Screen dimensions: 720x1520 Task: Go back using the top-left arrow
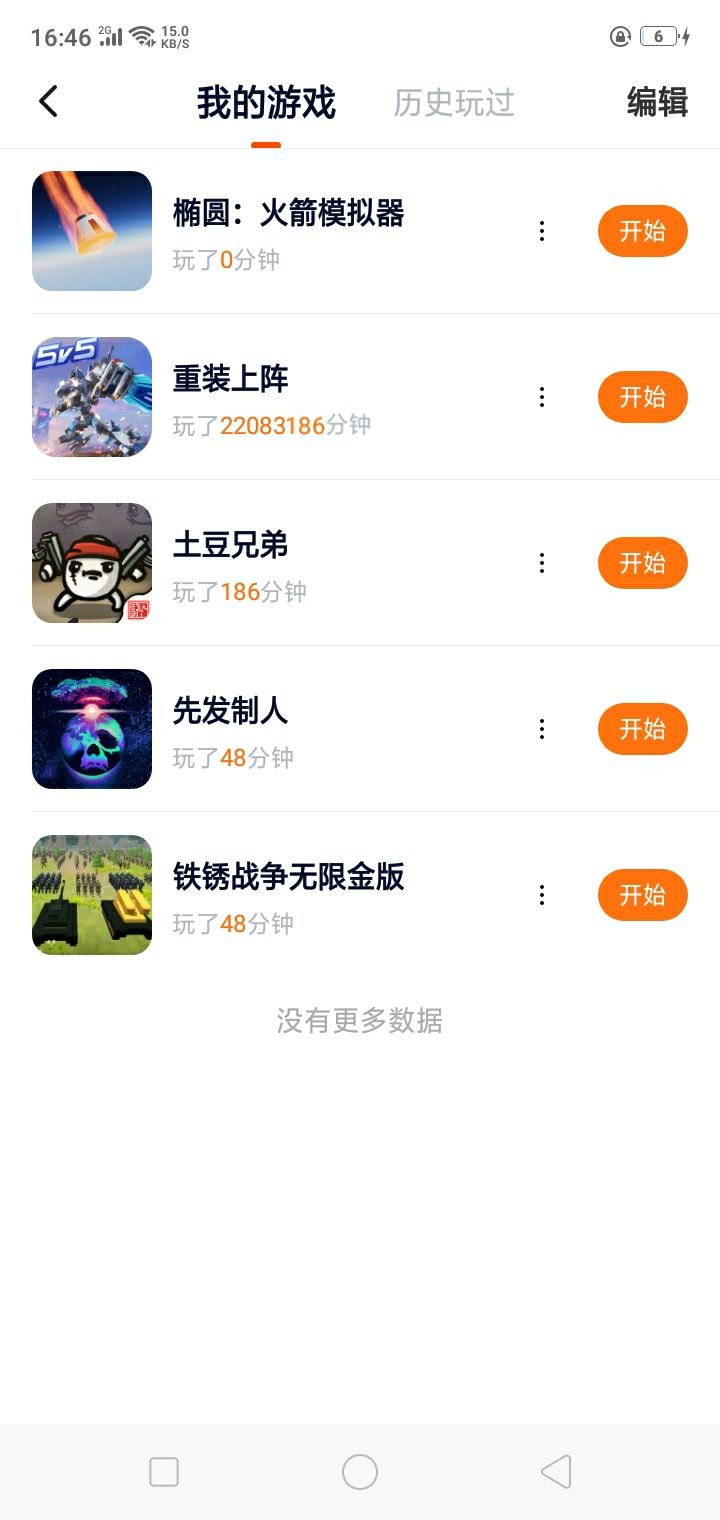(x=48, y=101)
